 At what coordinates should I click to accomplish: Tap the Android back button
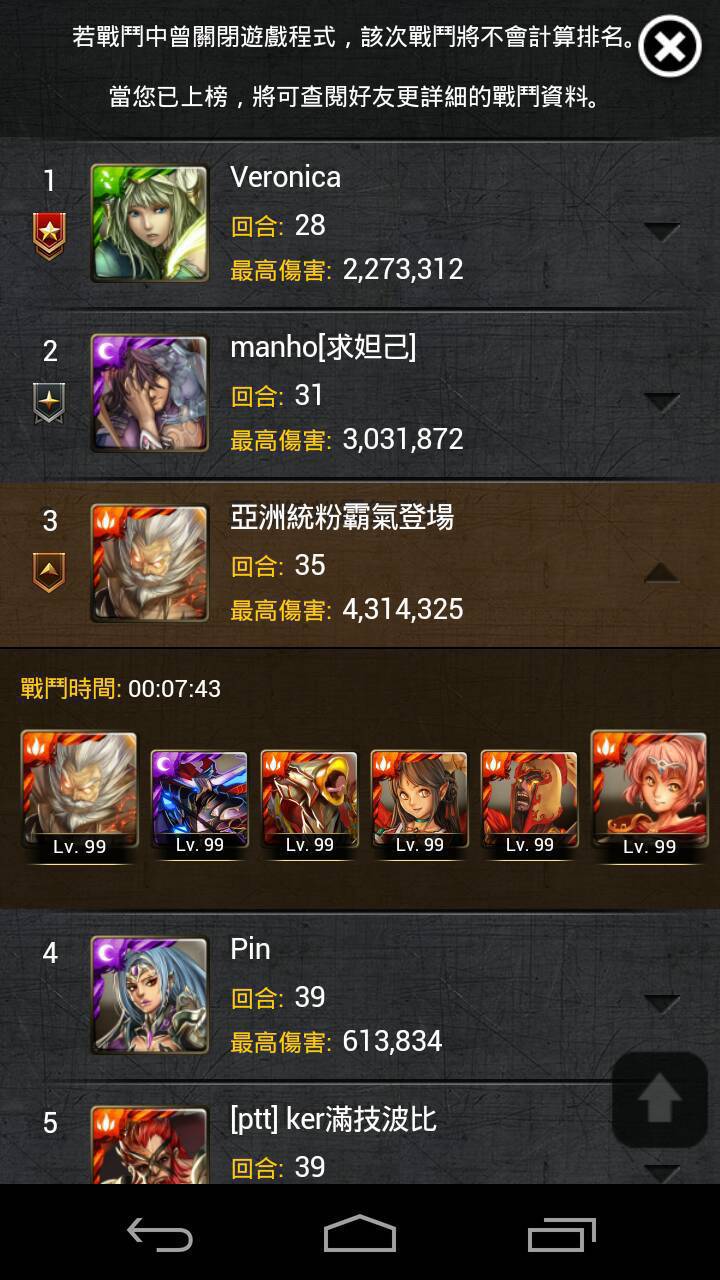[x=160, y=1236]
